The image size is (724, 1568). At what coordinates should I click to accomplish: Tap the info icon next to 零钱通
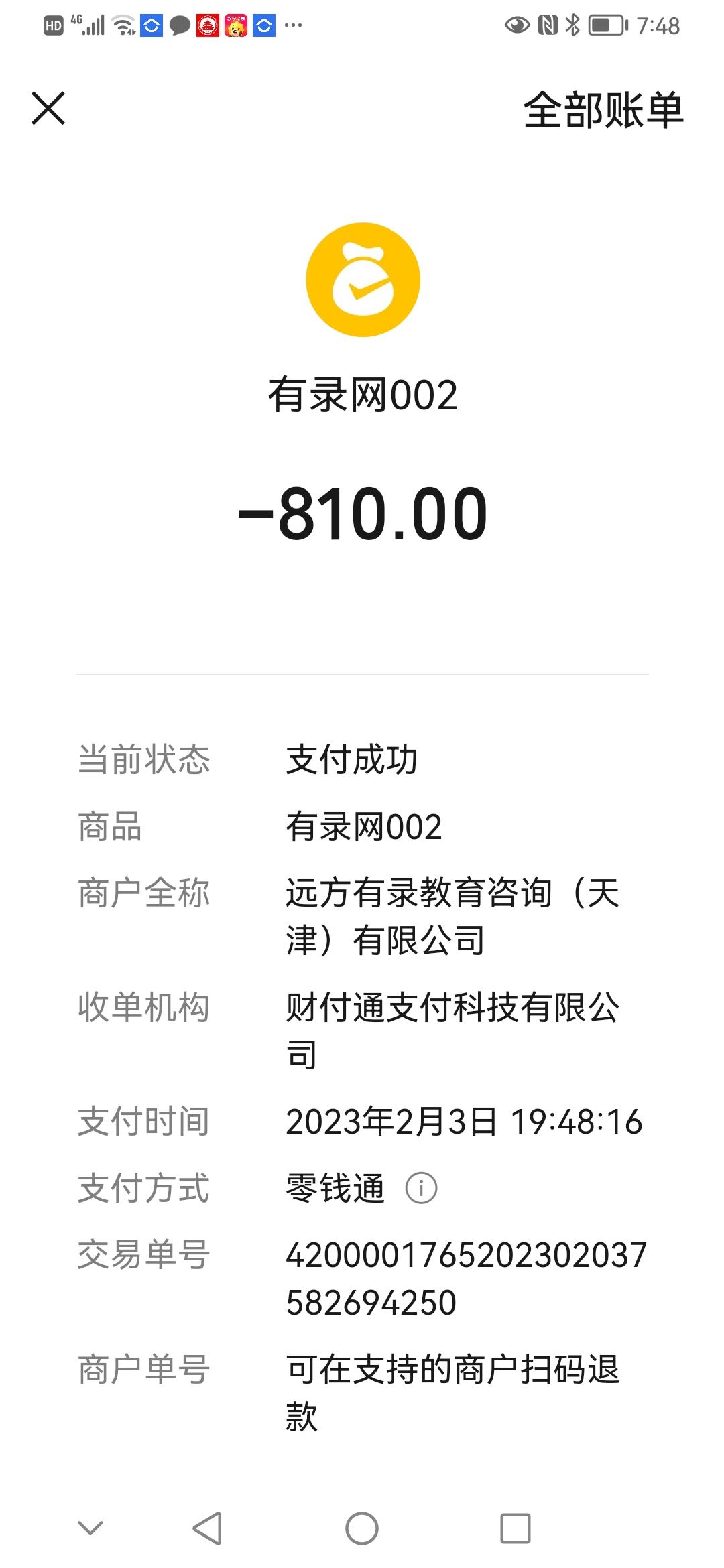click(x=421, y=1189)
